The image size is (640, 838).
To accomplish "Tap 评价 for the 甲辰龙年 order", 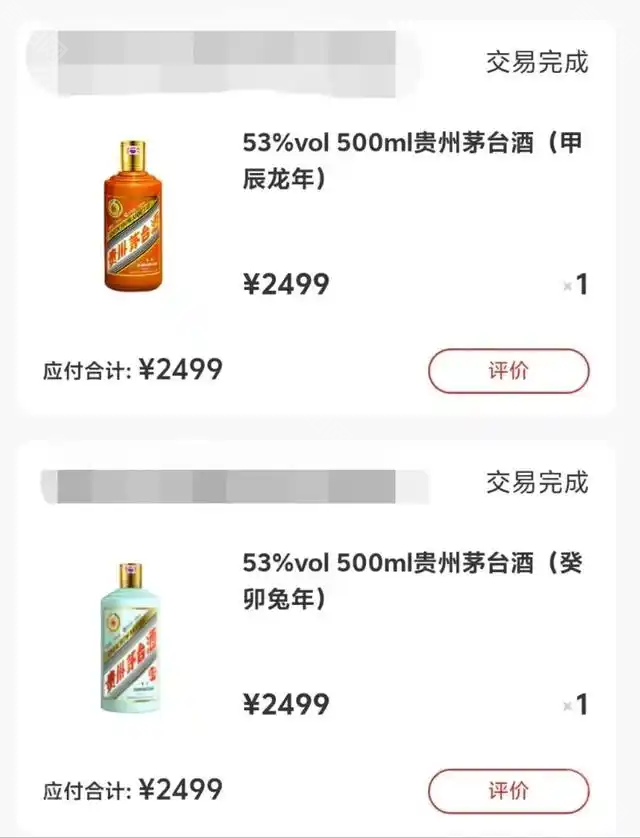I will pos(508,371).
